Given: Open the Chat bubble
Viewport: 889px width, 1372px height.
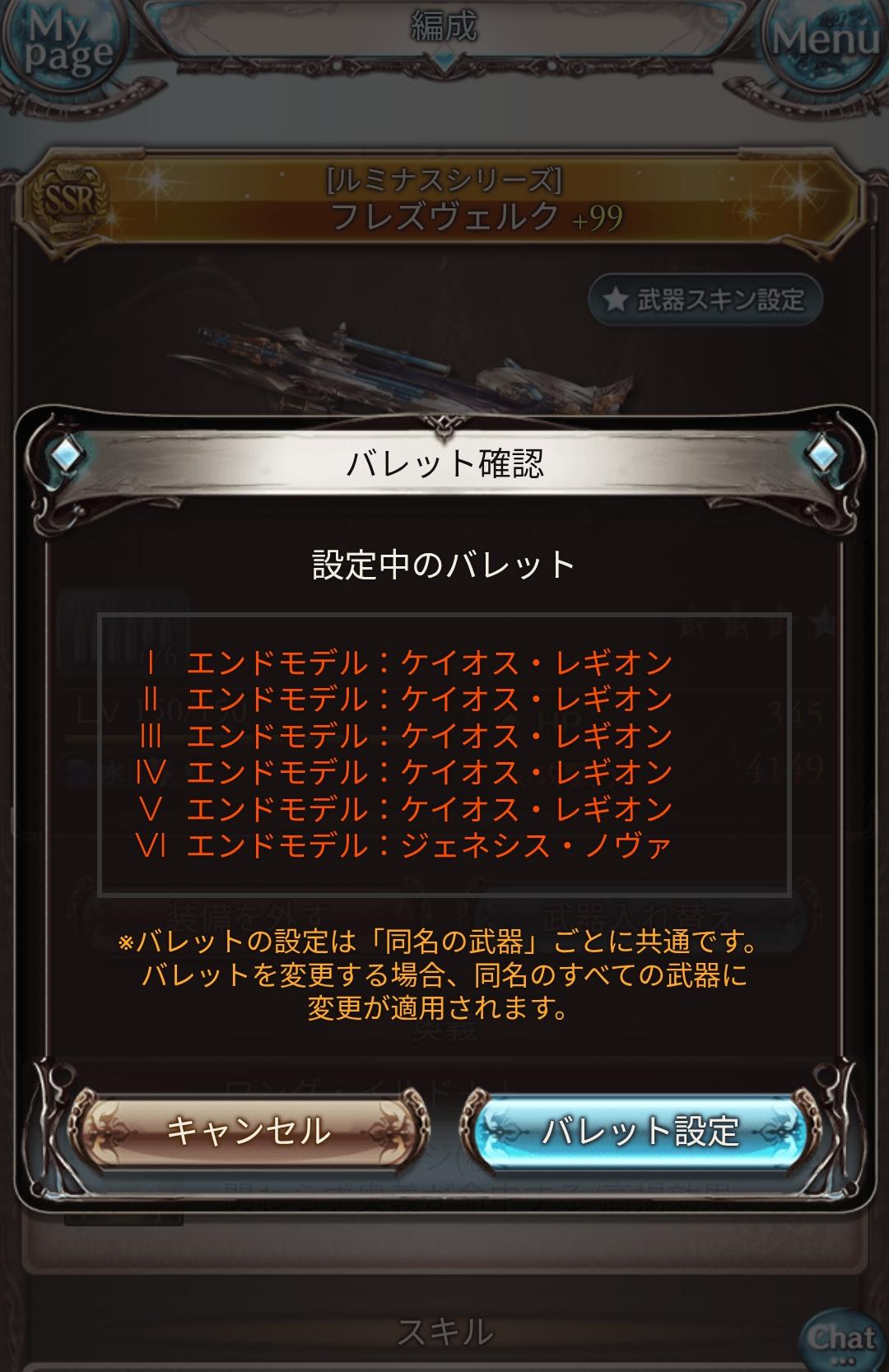Looking at the screenshot, I should coord(841,1338).
